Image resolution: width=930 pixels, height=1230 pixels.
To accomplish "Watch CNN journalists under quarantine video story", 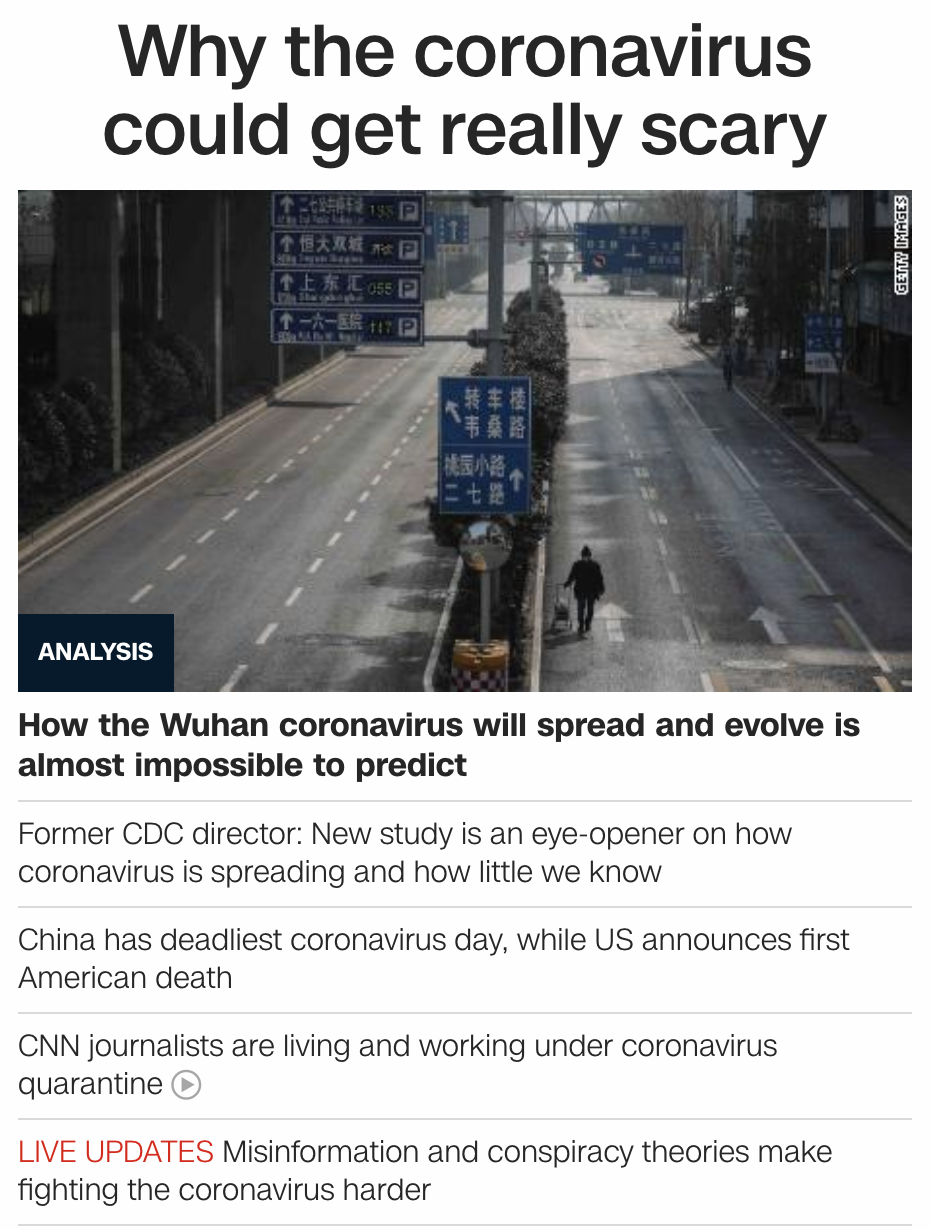I will coord(397,1064).
